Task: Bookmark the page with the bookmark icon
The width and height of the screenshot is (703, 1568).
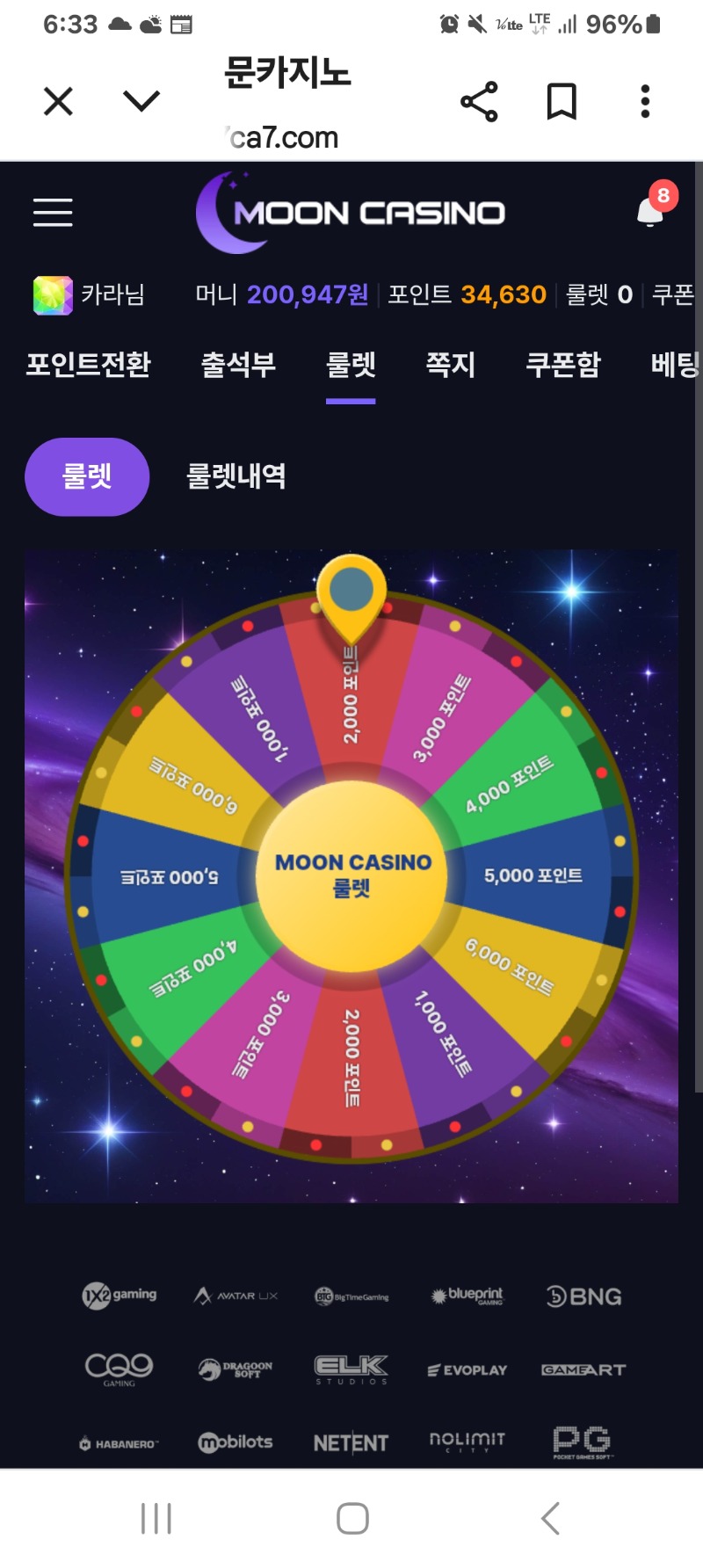Action: (x=562, y=100)
